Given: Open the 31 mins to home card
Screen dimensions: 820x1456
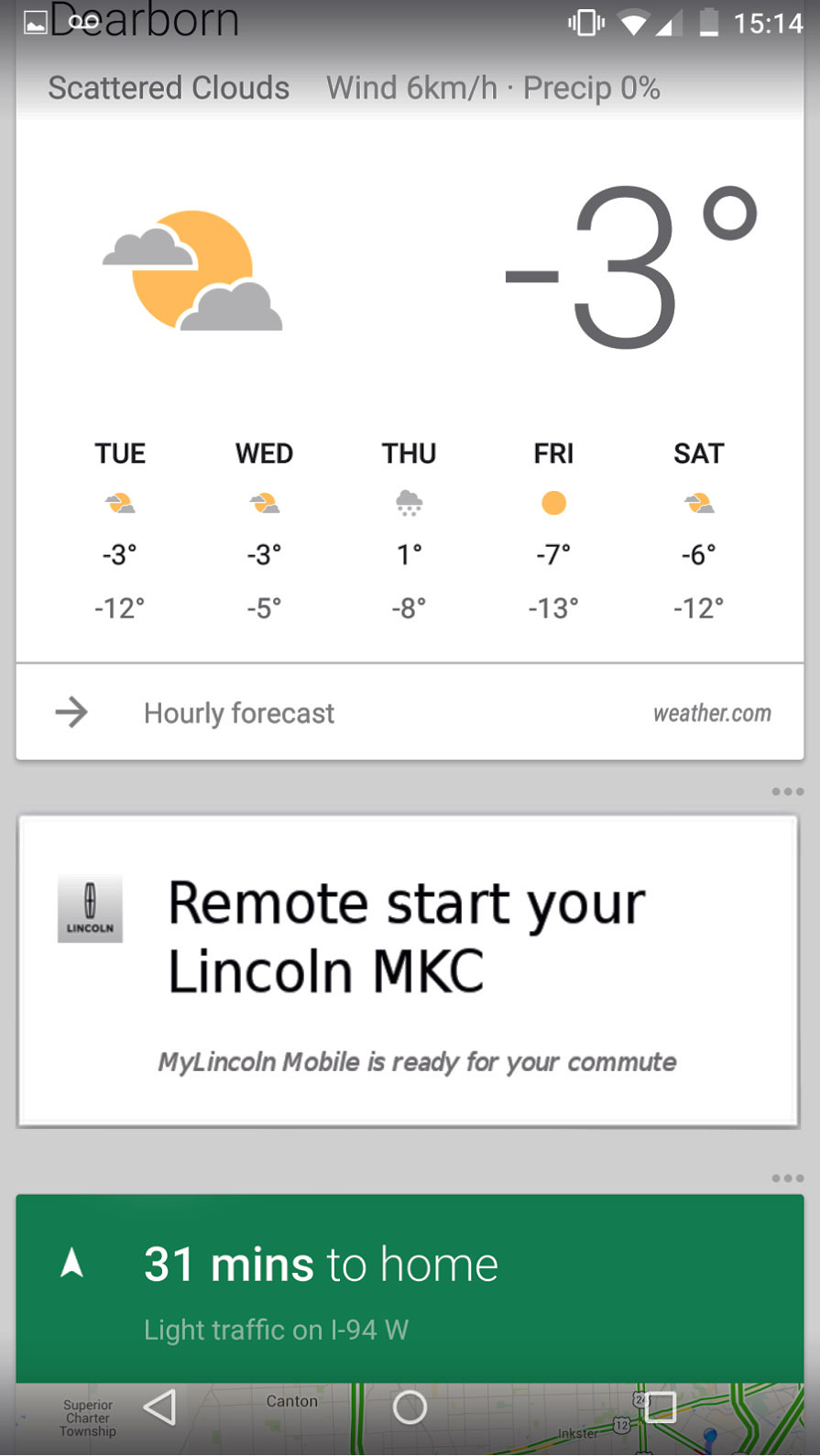Looking at the screenshot, I should point(410,1287).
